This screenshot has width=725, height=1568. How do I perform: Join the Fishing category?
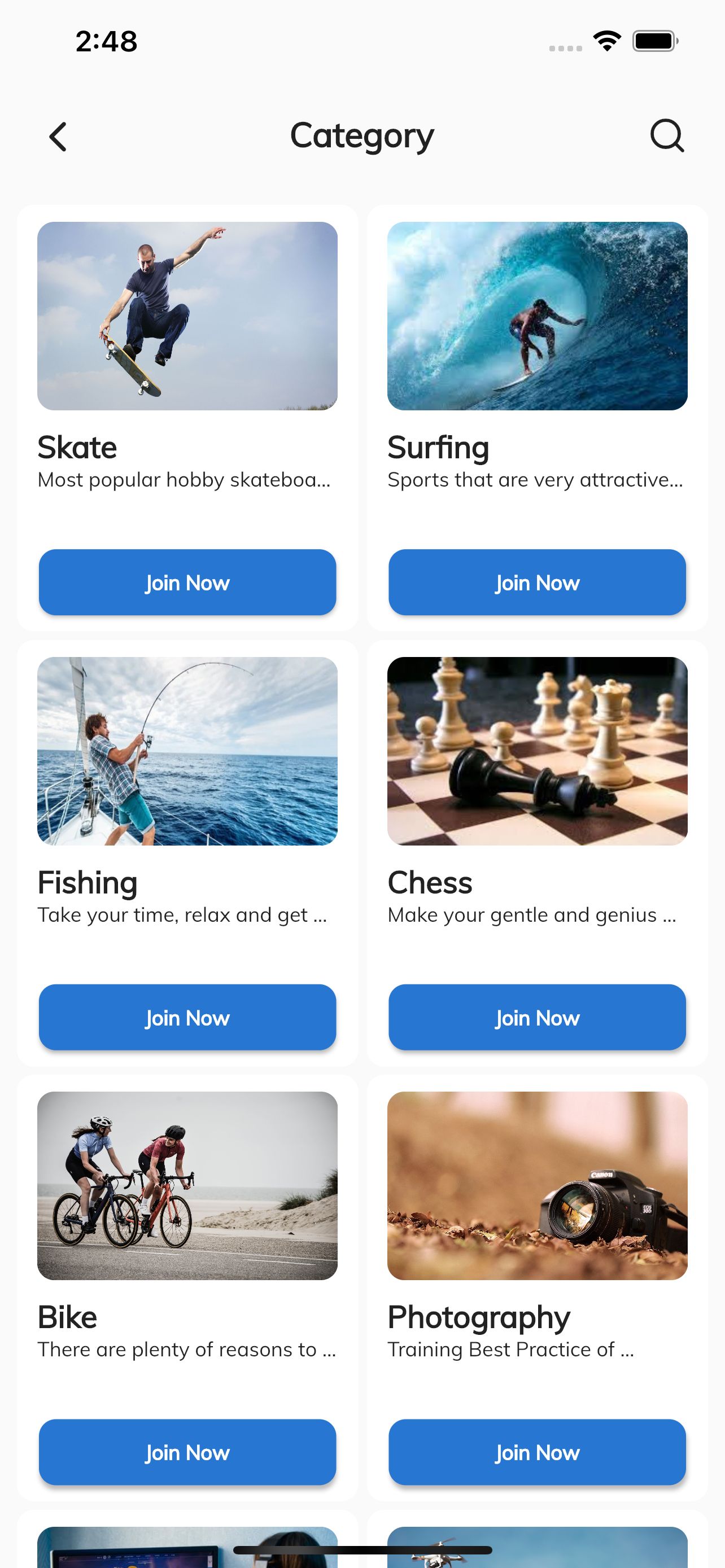tap(187, 1017)
